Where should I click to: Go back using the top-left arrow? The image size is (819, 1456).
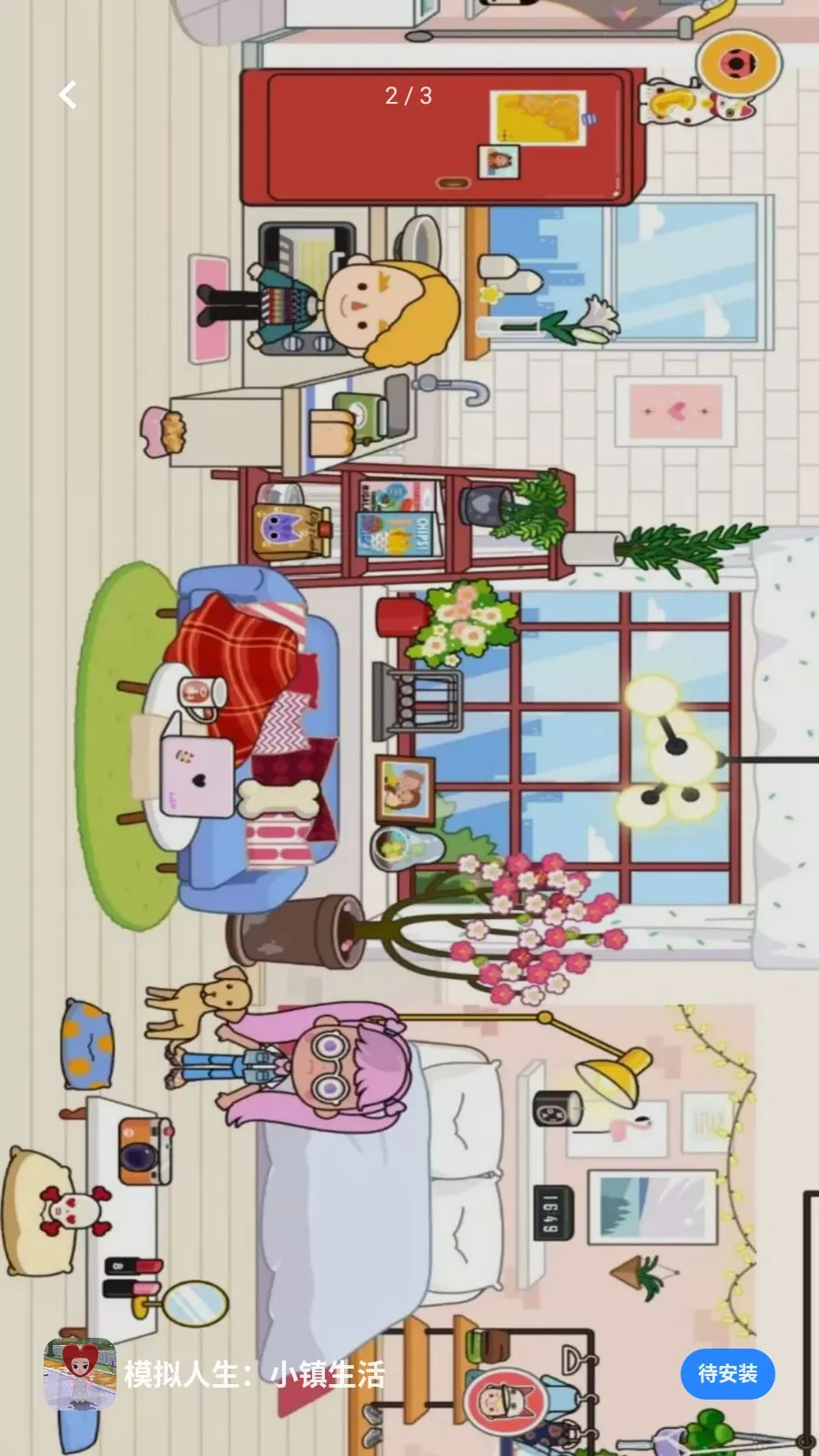tap(67, 95)
